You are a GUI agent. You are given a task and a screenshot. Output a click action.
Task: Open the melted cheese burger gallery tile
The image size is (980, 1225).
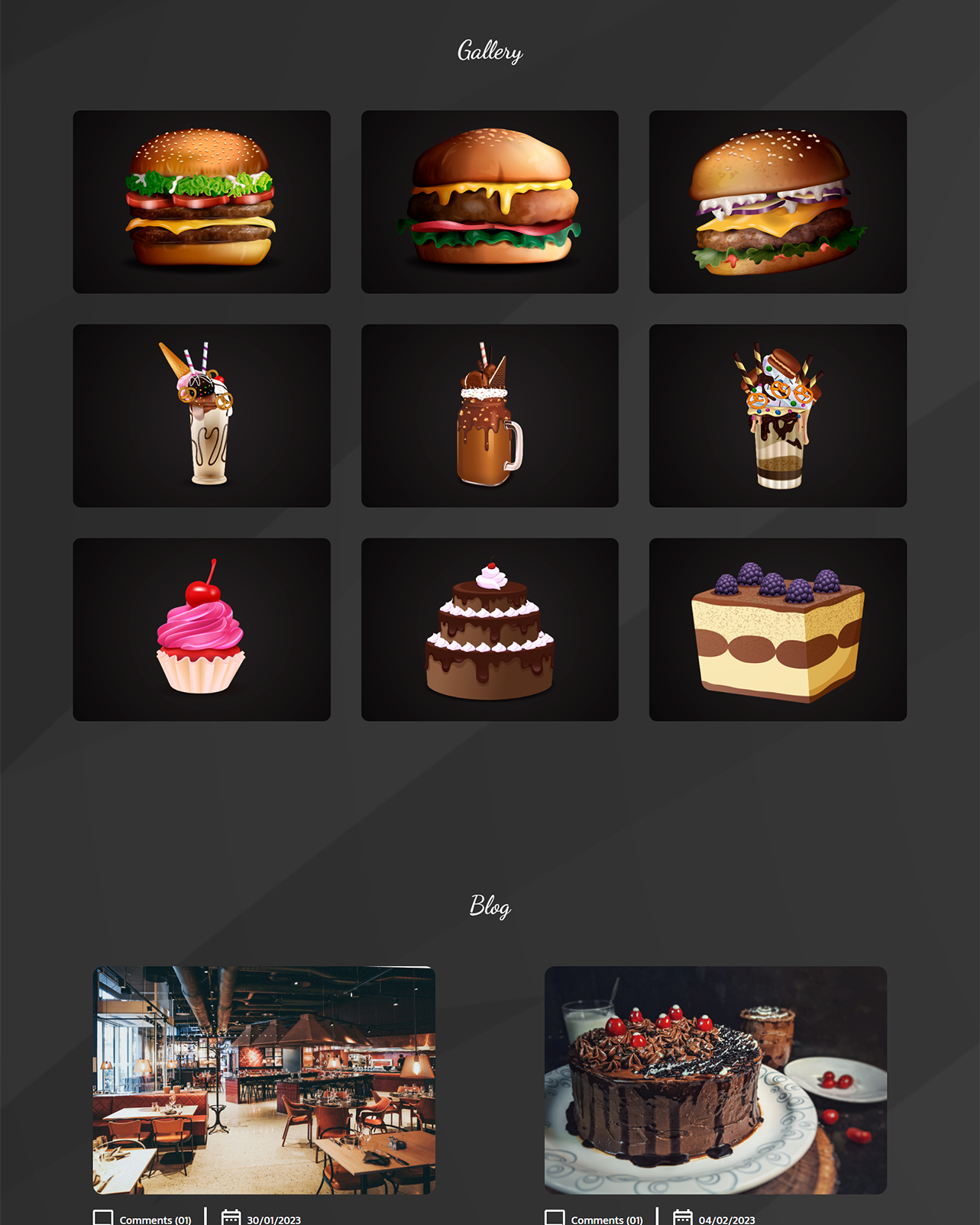click(x=490, y=202)
